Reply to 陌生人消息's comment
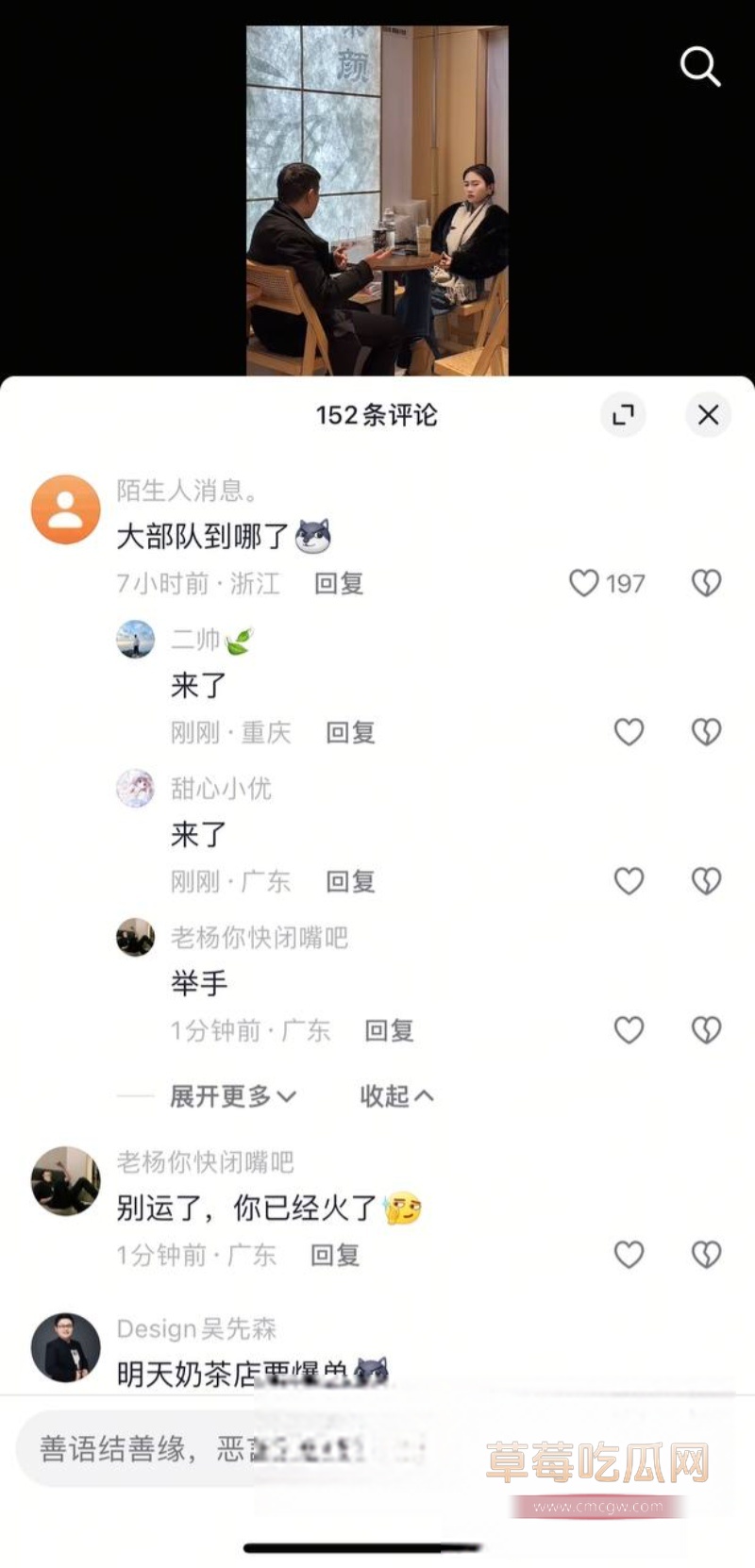This screenshot has width=755, height=1568. click(339, 584)
